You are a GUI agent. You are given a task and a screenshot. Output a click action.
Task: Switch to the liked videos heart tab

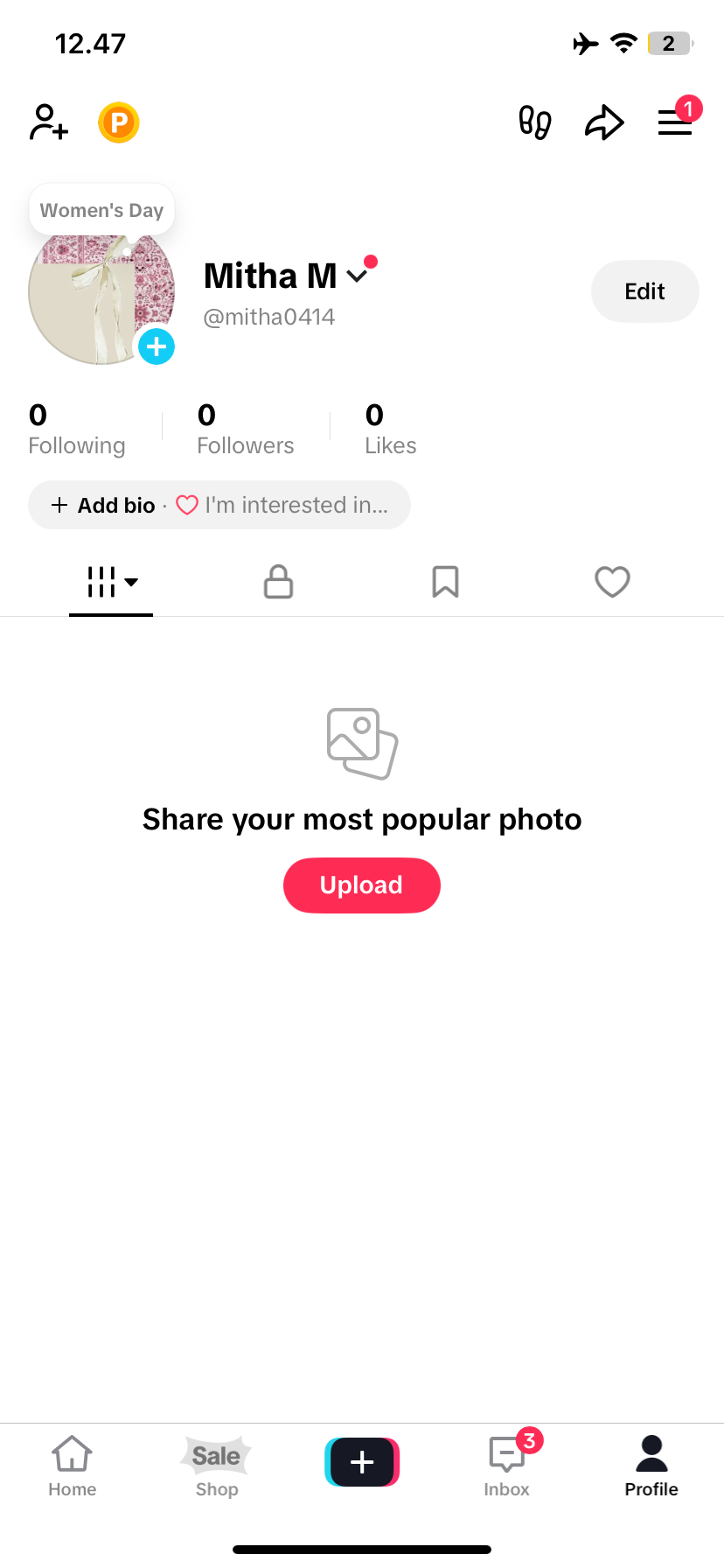pyautogui.click(x=612, y=582)
